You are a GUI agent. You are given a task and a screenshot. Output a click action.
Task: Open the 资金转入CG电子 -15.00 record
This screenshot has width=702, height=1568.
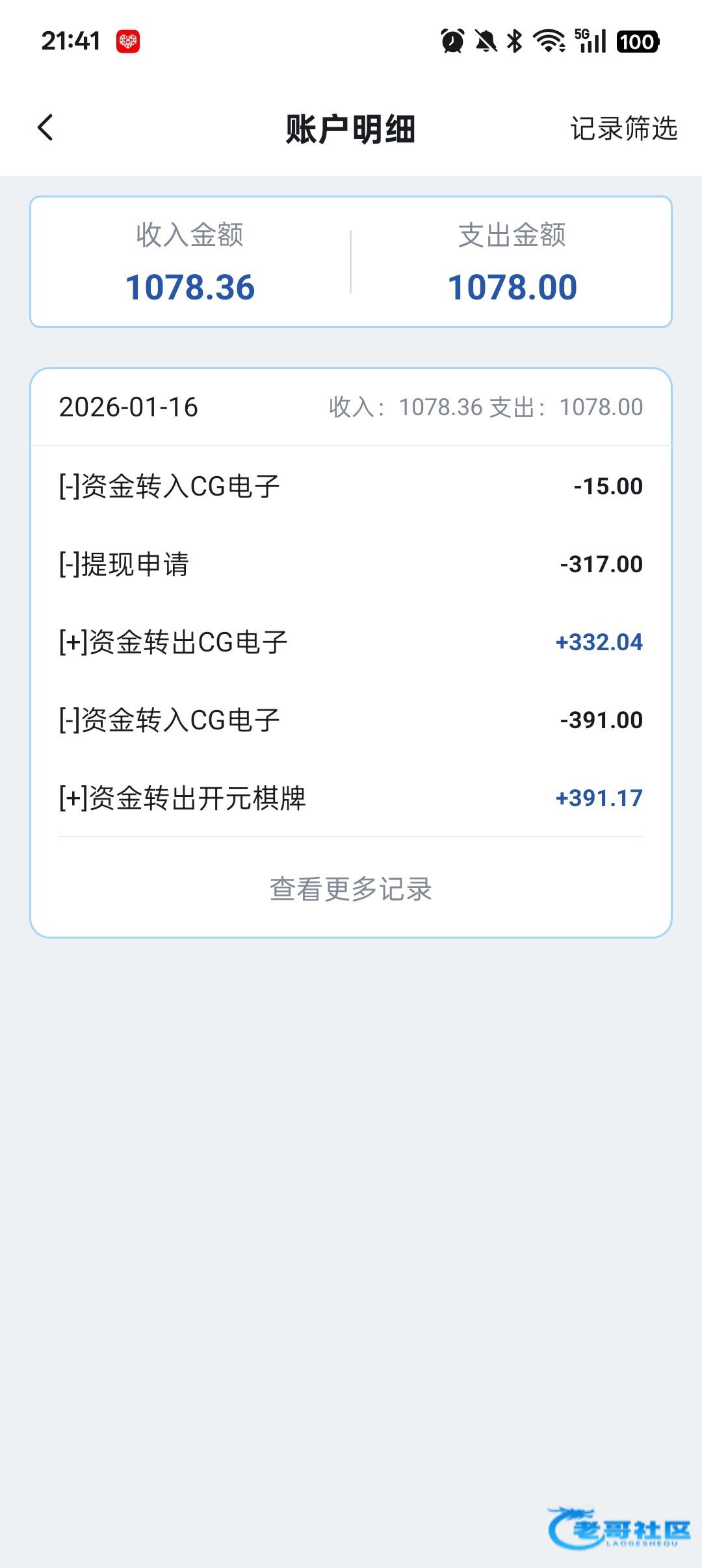pos(350,486)
